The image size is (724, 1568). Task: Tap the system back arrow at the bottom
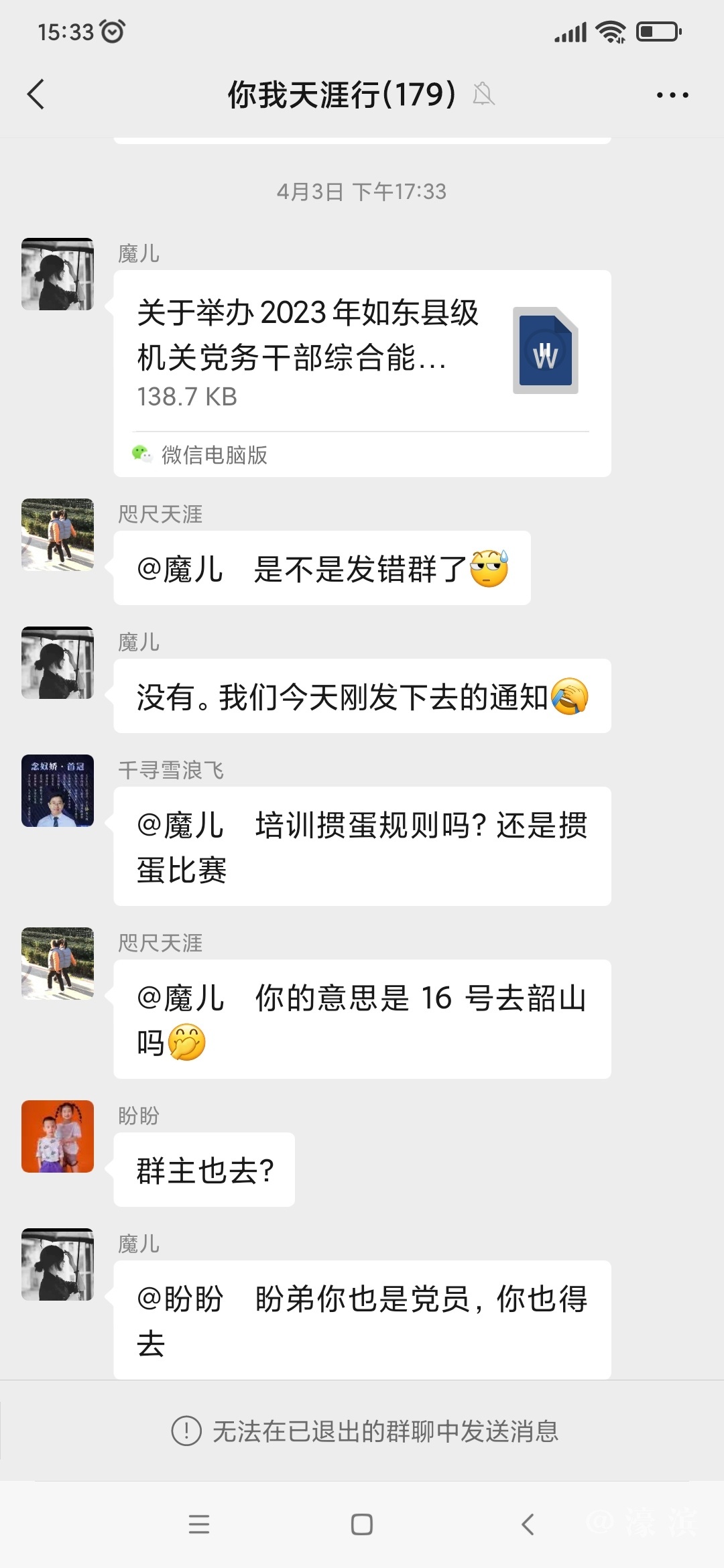click(528, 1524)
